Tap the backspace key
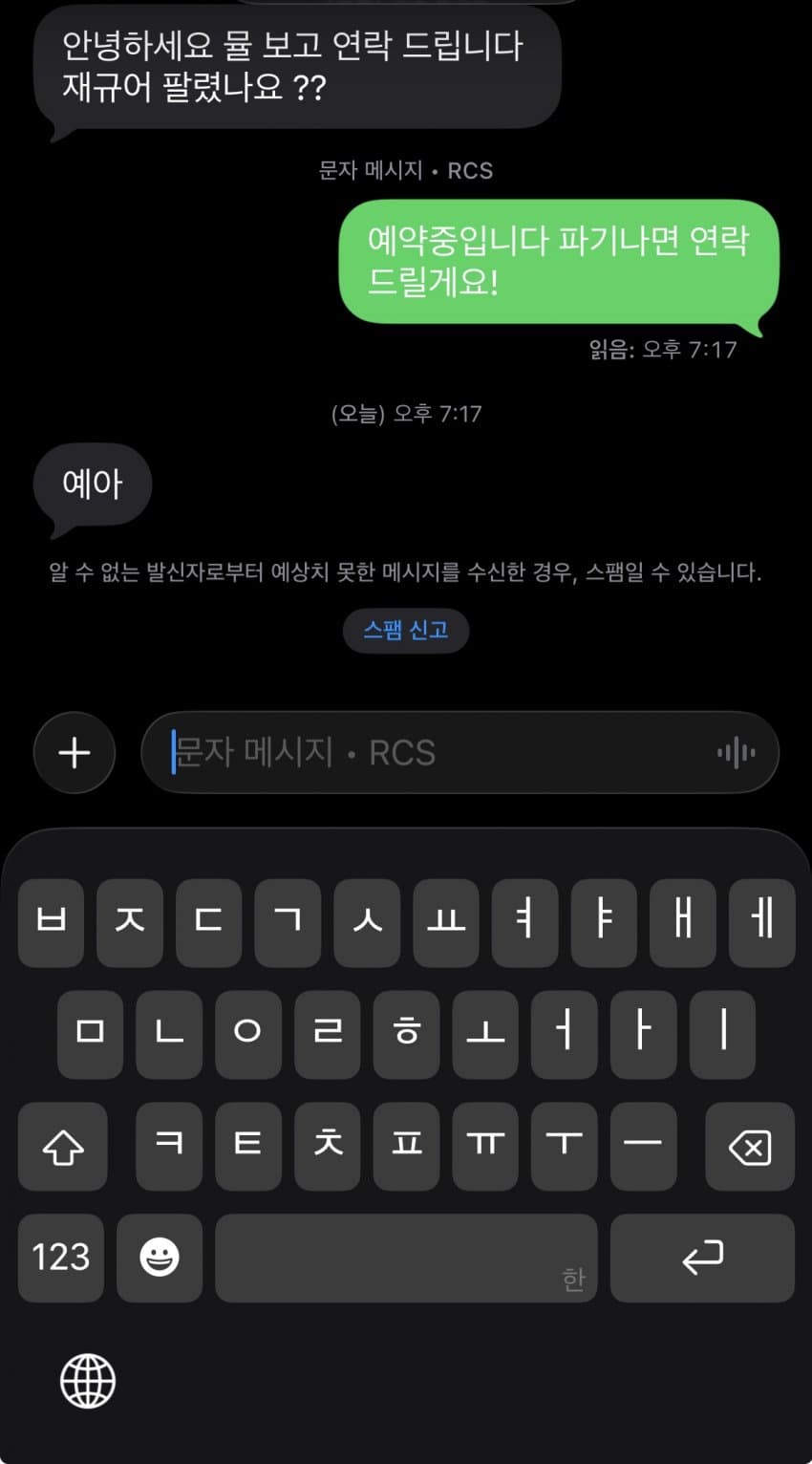The image size is (812, 1464). tap(750, 1147)
